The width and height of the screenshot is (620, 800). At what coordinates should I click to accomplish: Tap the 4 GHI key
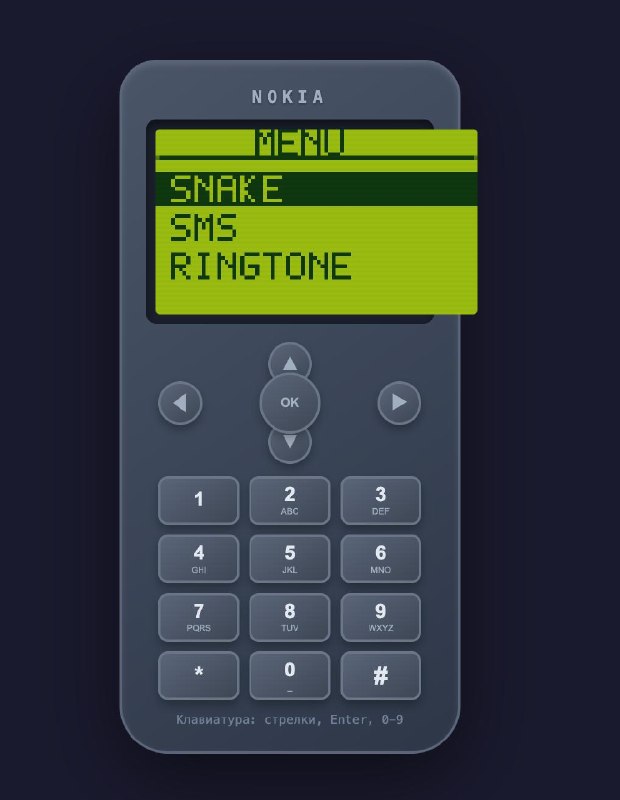[x=198, y=558]
